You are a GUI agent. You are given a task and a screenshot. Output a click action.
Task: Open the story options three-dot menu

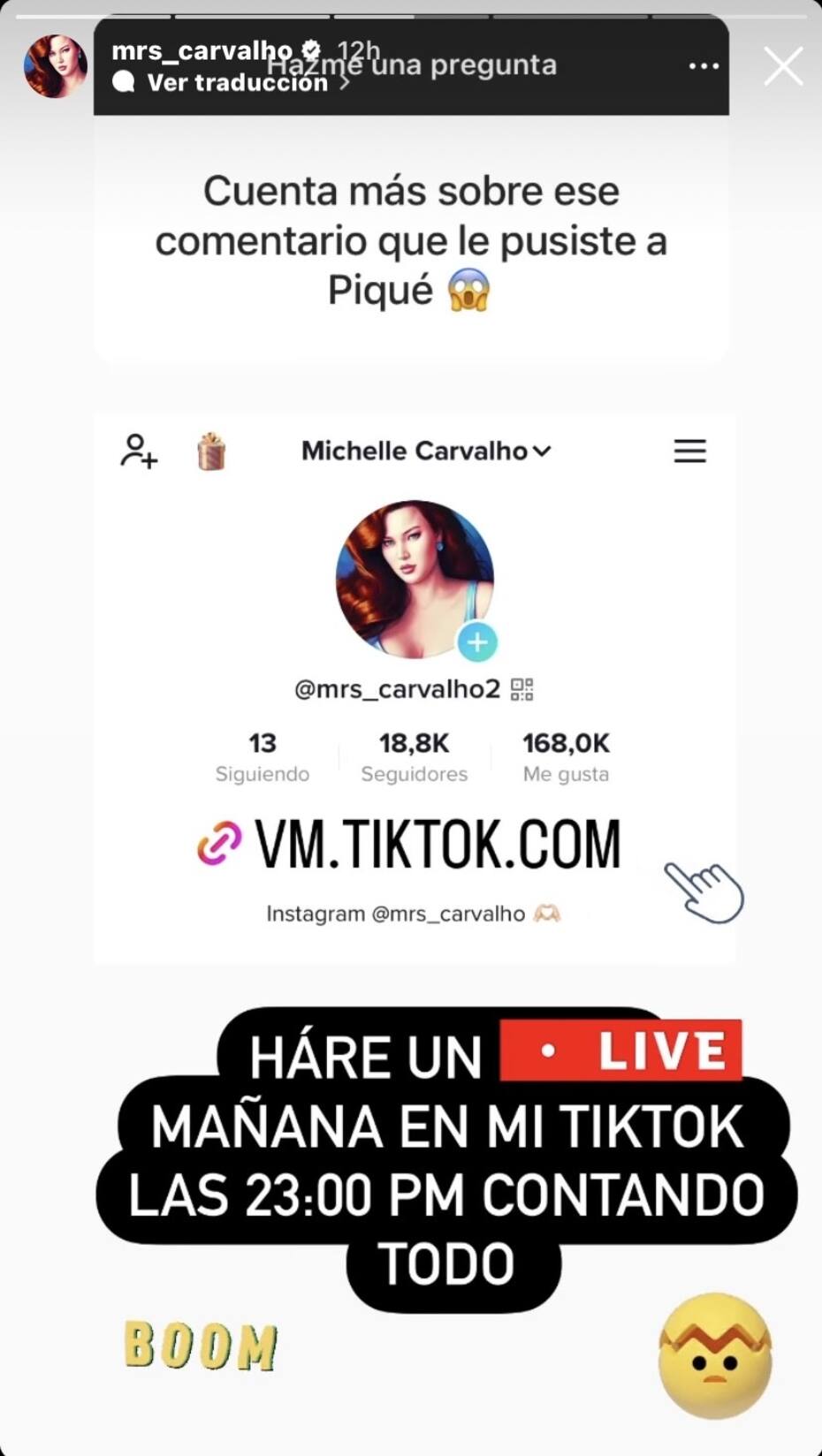[704, 66]
